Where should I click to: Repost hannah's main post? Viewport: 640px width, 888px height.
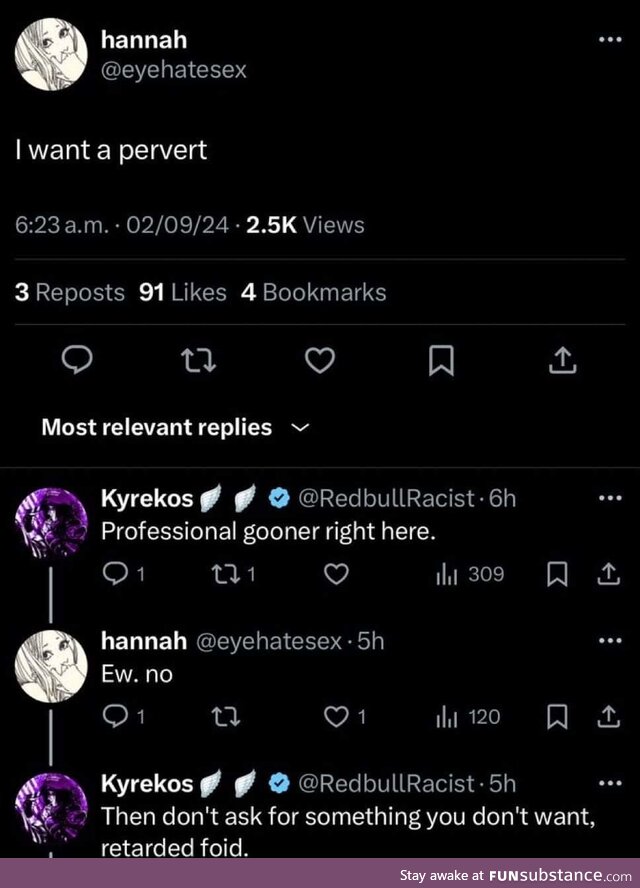coord(198,361)
